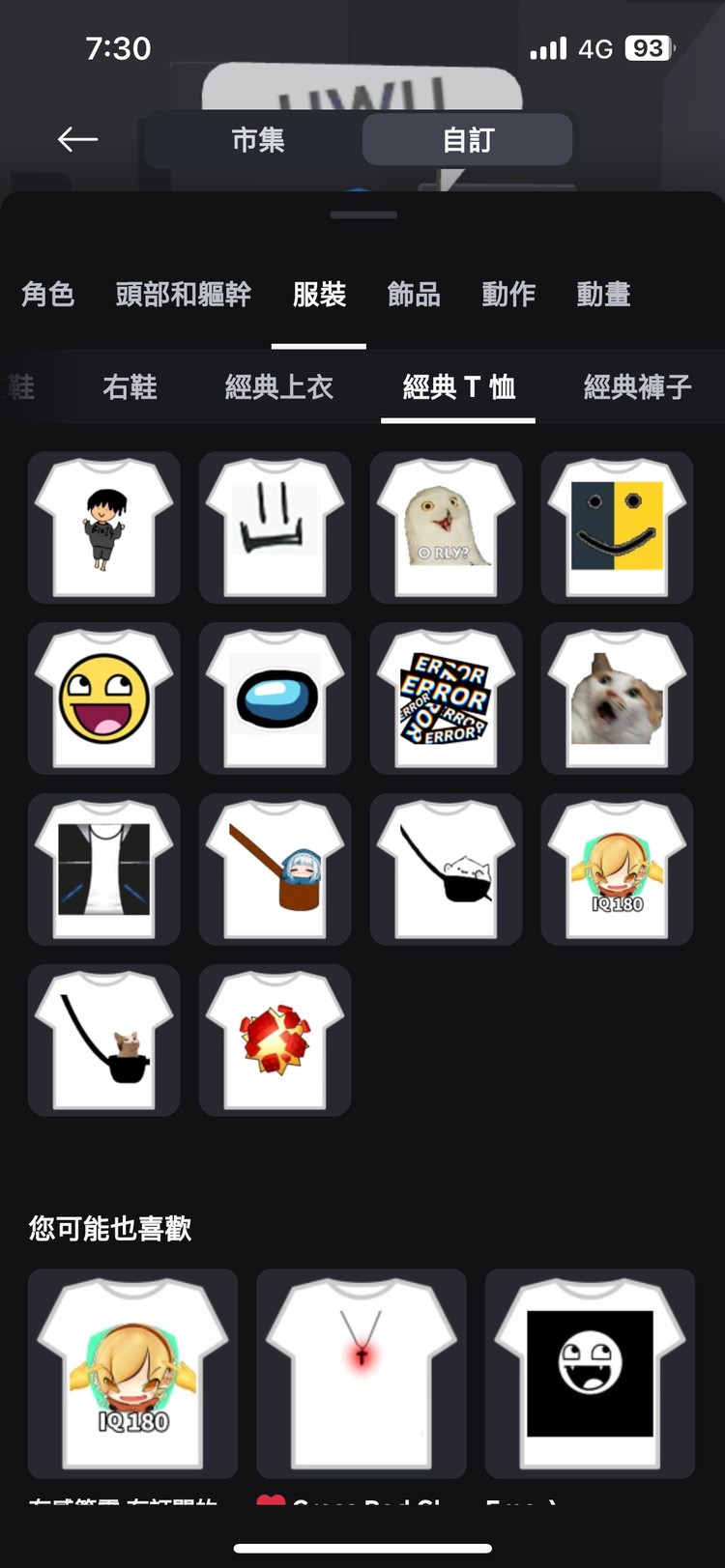Image resolution: width=725 pixels, height=1568 pixels.
Task: Choose the ERROR text T-shirt
Action: [446, 698]
